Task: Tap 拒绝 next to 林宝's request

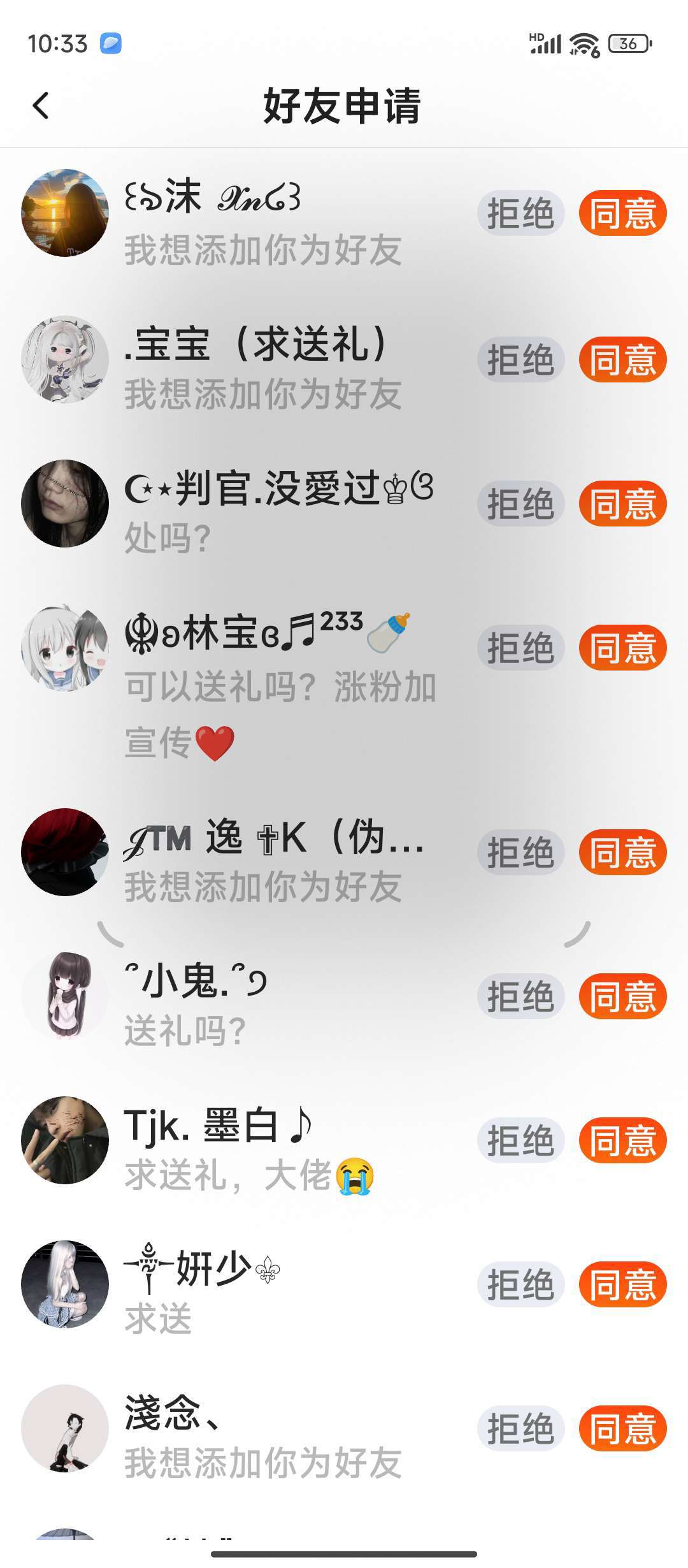Action: [x=520, y=648]
